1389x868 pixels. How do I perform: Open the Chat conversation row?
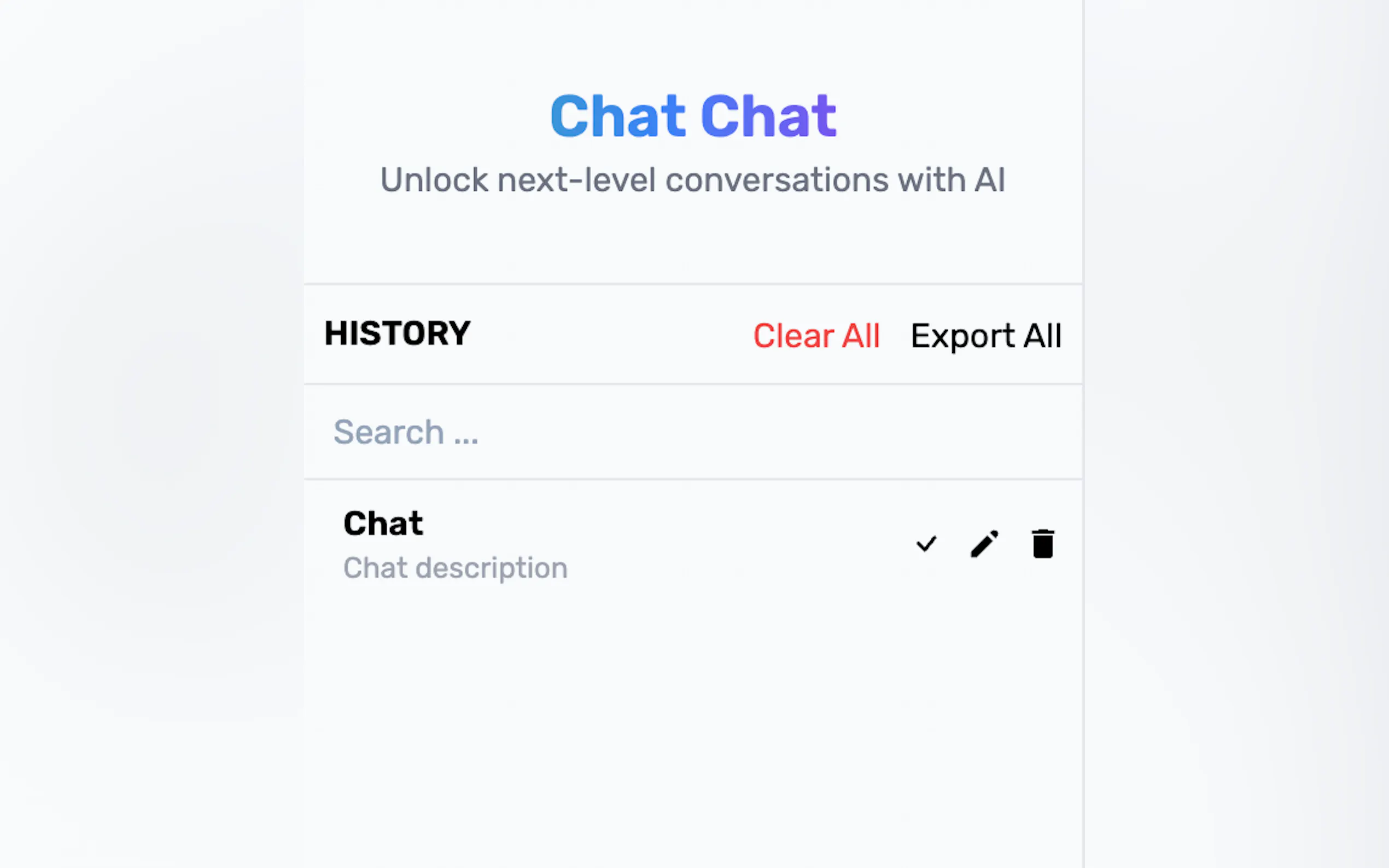point(517,544)
